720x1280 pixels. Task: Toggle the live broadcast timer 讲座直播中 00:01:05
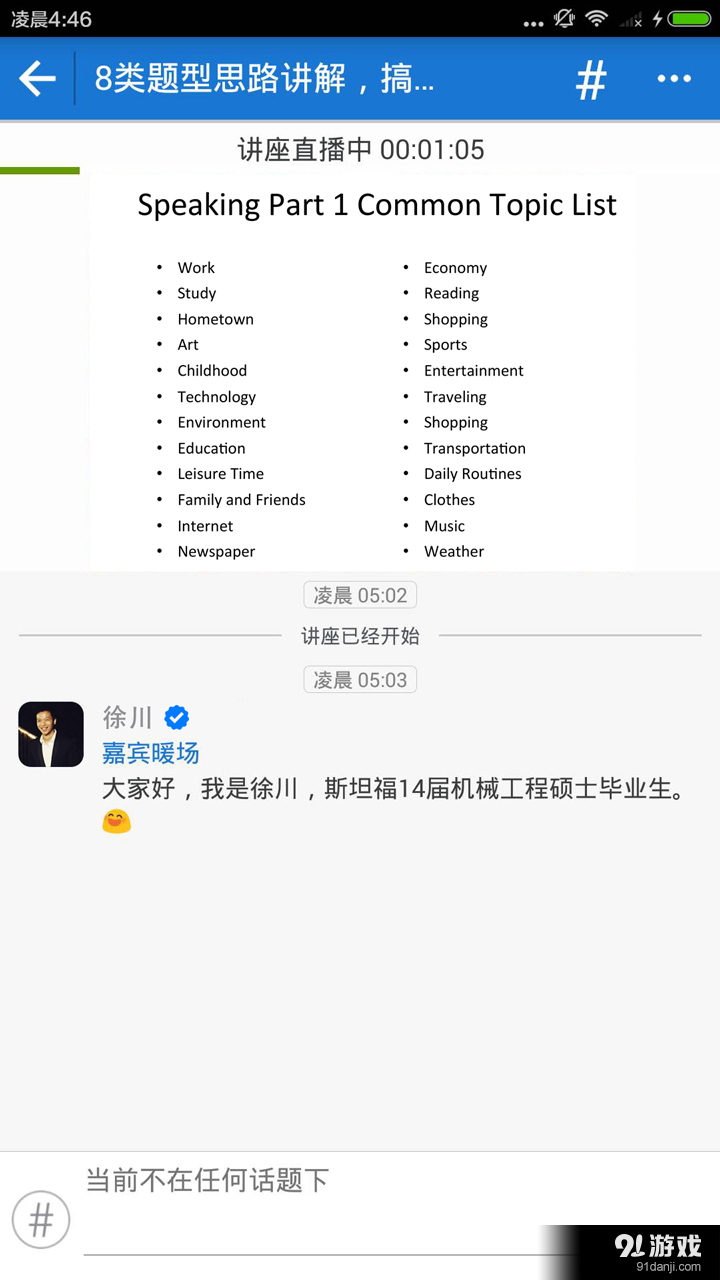(x=360, y=150)
